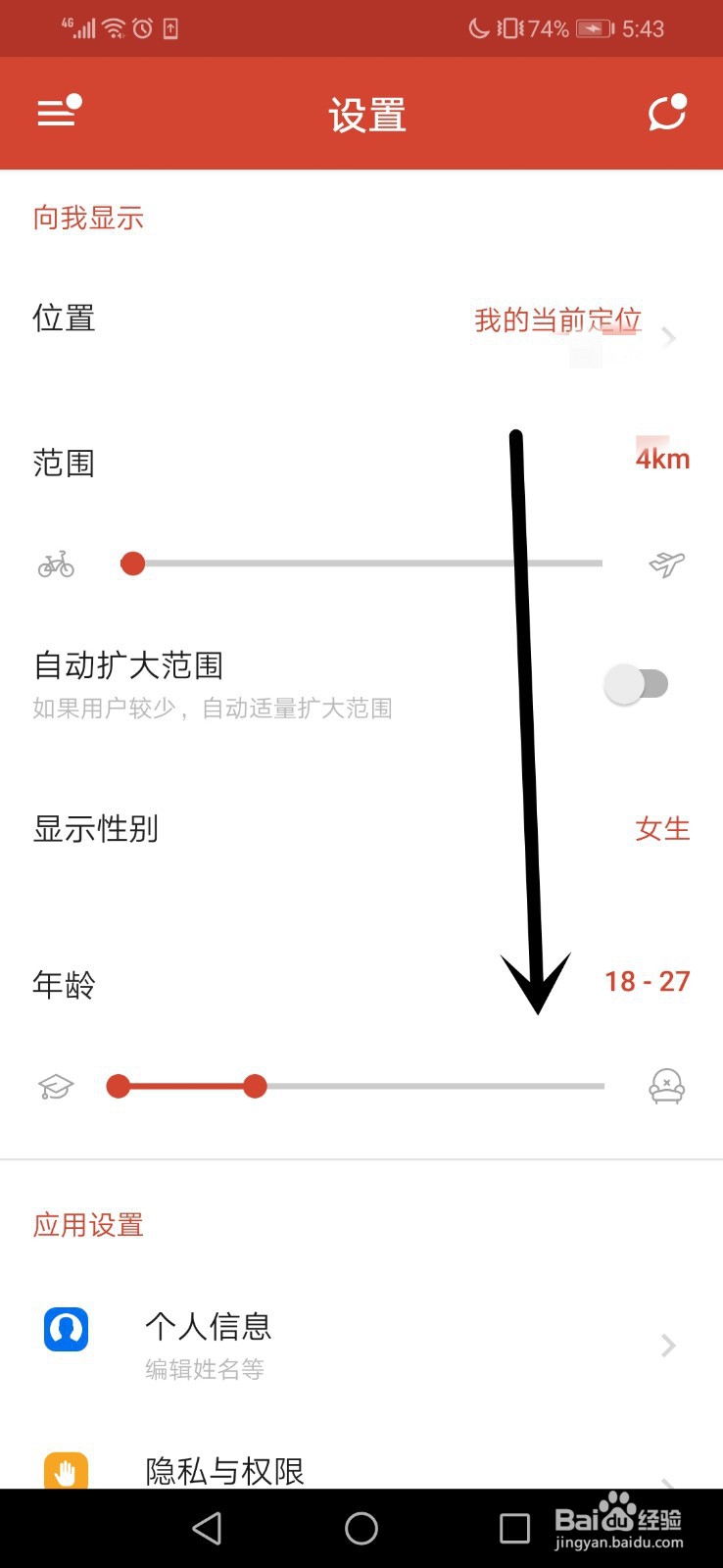Screen dimensions: 723x1568
Task: Click the airplane icon on the range slider
Action: [x=667, y=564]
